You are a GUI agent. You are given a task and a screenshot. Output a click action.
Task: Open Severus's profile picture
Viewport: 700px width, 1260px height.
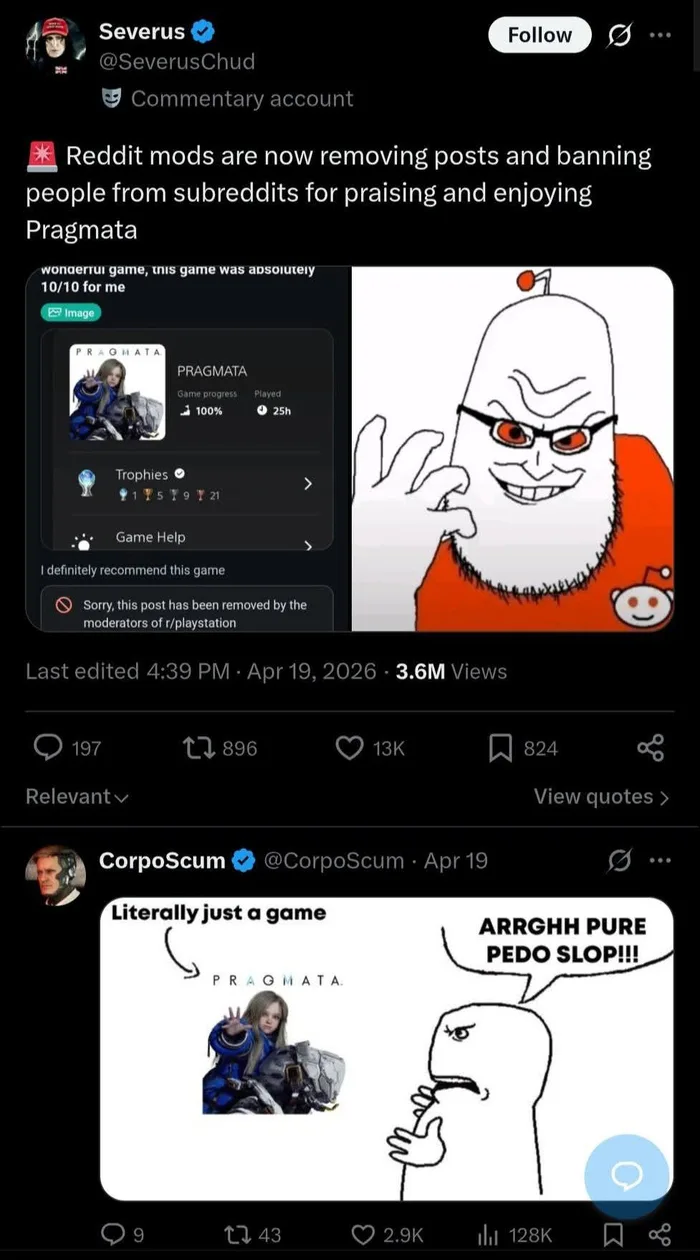56,45
